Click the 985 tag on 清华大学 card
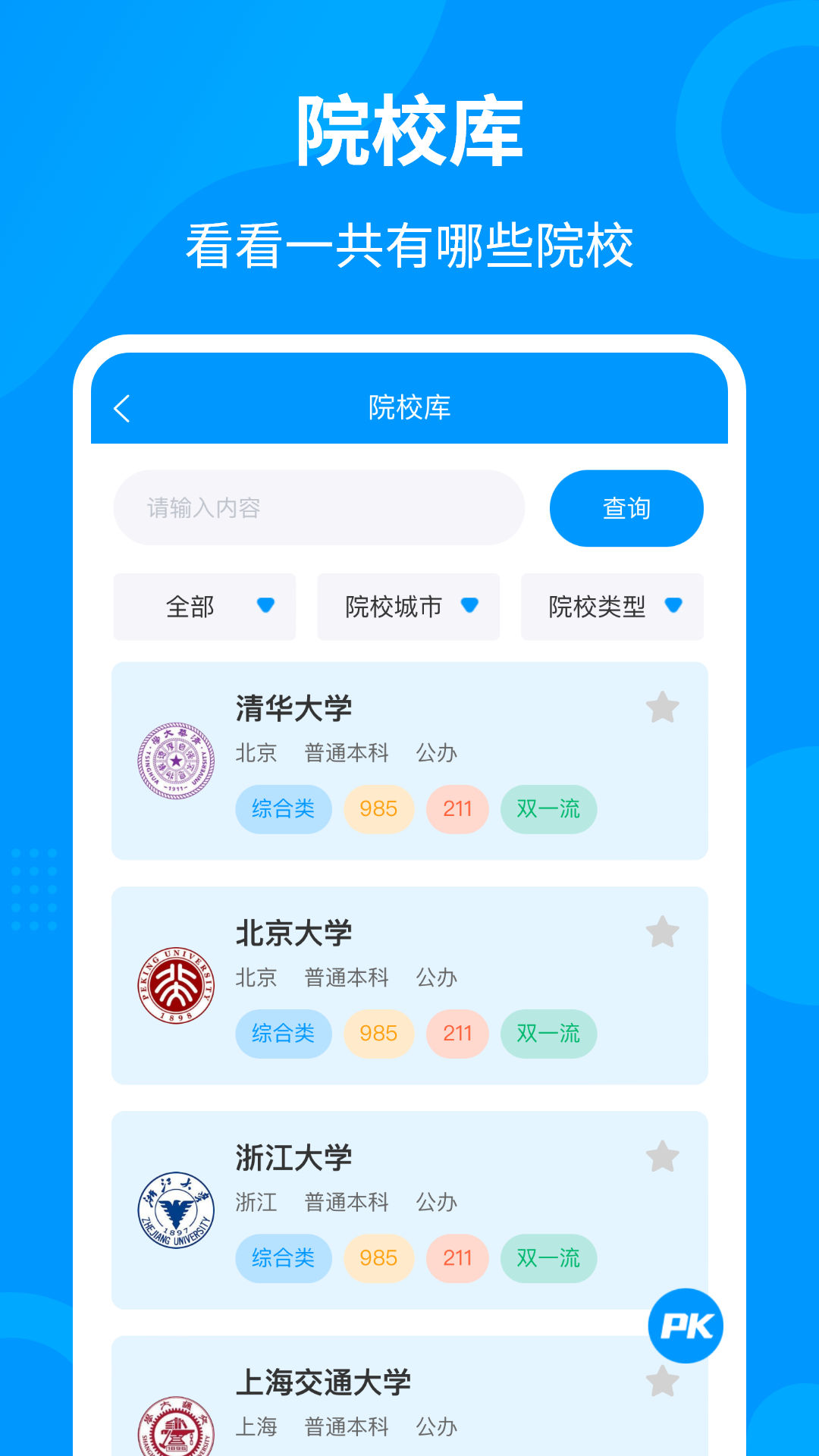The width and height of the screenshot is (819, 1456). coord(378,810)
